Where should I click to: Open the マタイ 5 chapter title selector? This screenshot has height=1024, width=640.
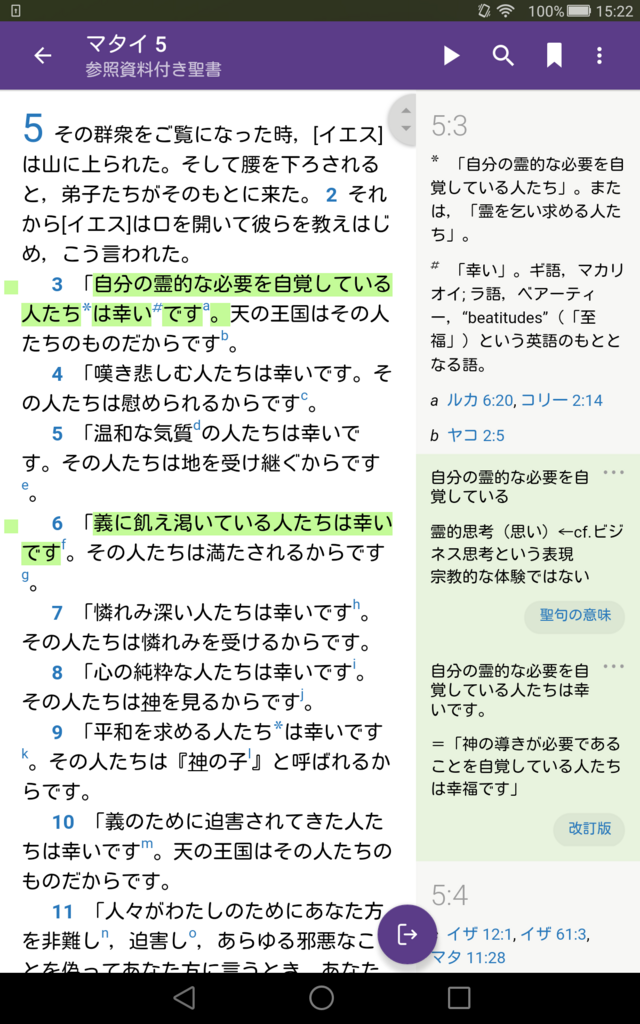pos(127,44)
